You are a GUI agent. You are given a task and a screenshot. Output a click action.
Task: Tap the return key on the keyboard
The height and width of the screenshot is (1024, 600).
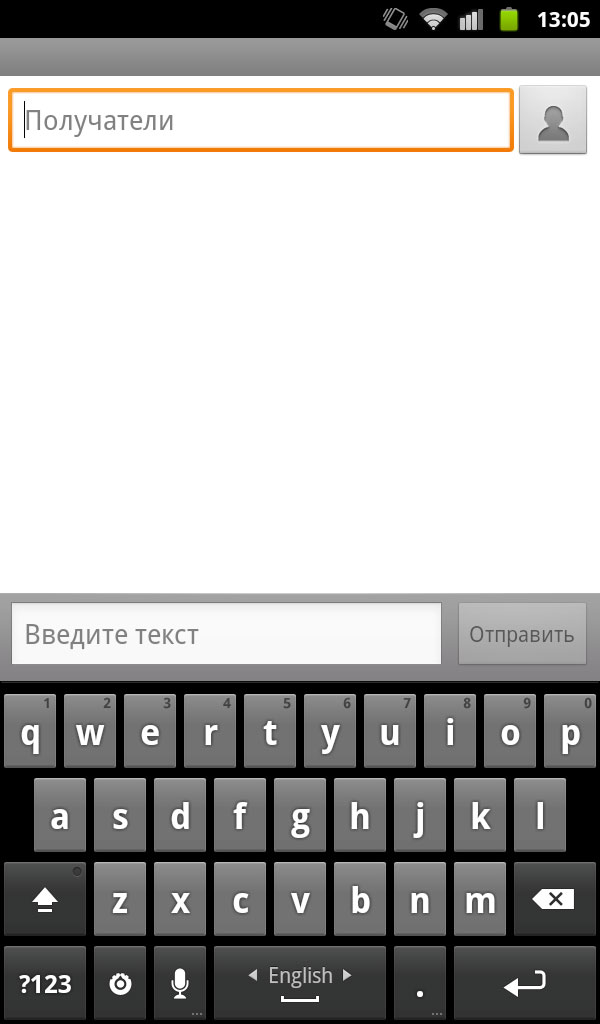click(x=525, y=983)
